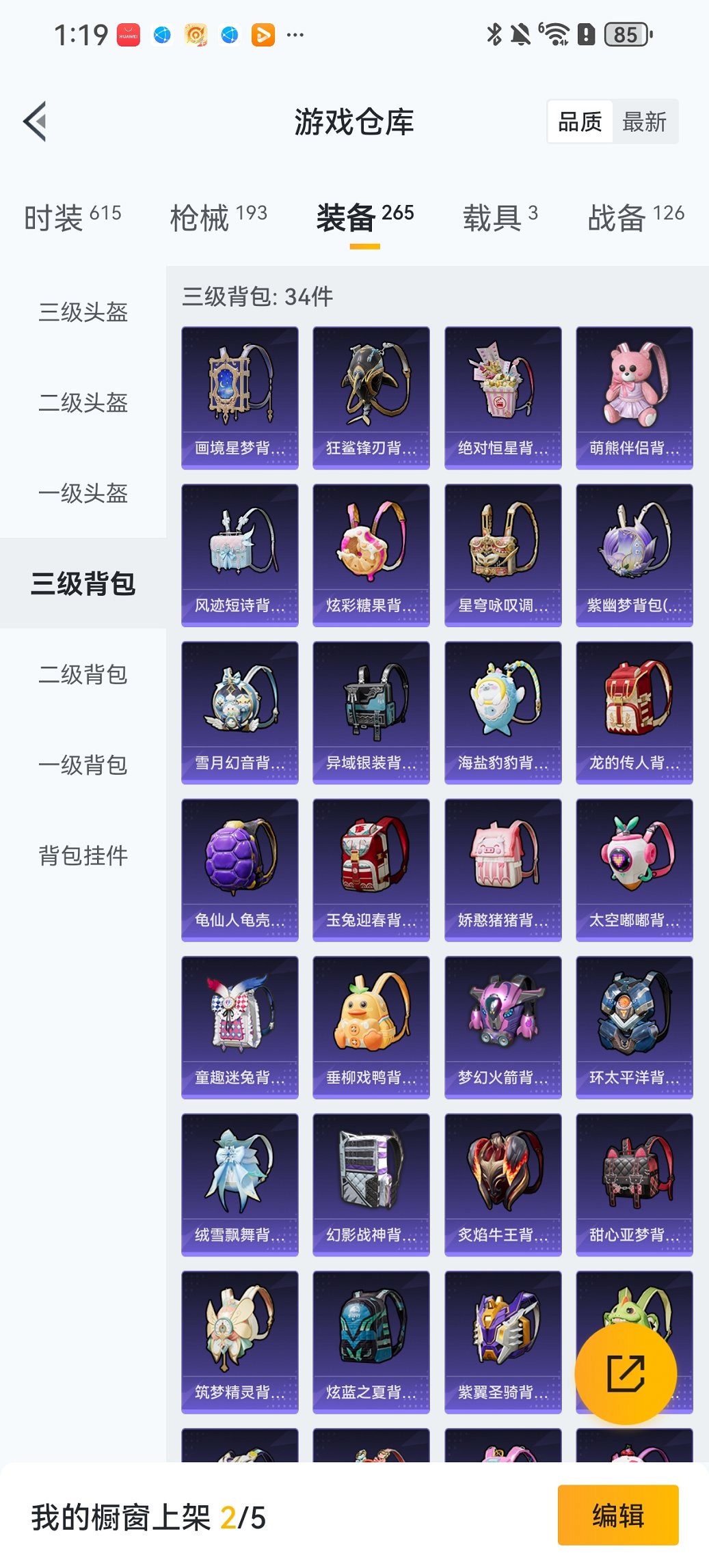Switch sorting to 最新
Screen dimensions: 709x1568
coord(643,121)
